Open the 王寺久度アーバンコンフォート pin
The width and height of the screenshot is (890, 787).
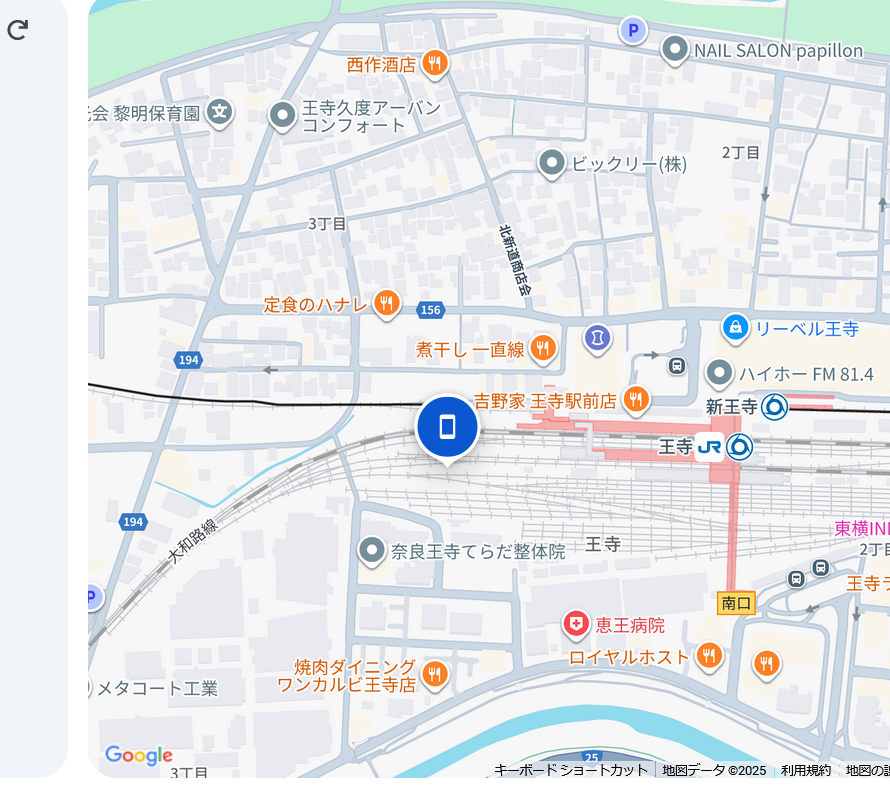[282, 116]
